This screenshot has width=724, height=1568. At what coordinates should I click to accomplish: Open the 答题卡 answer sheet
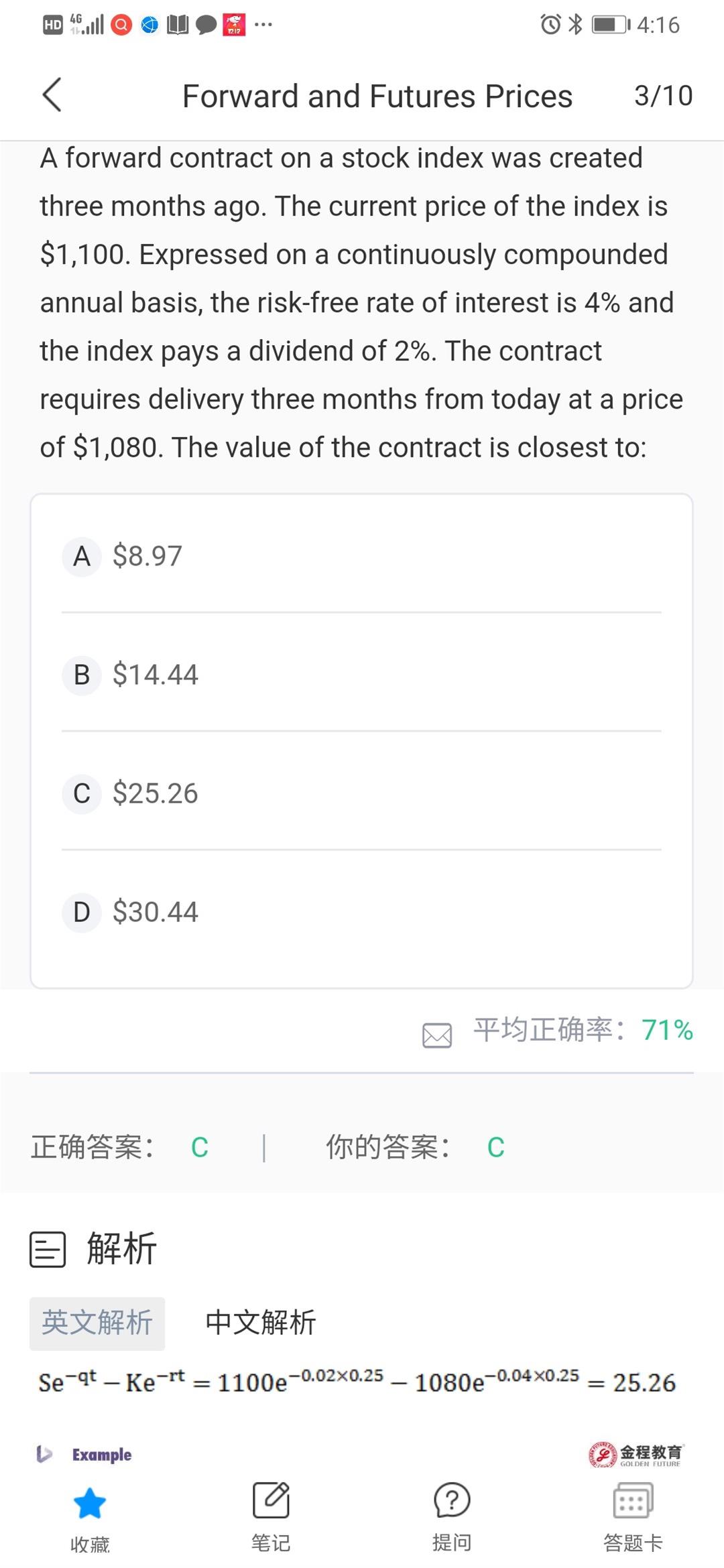[633, 1517]
